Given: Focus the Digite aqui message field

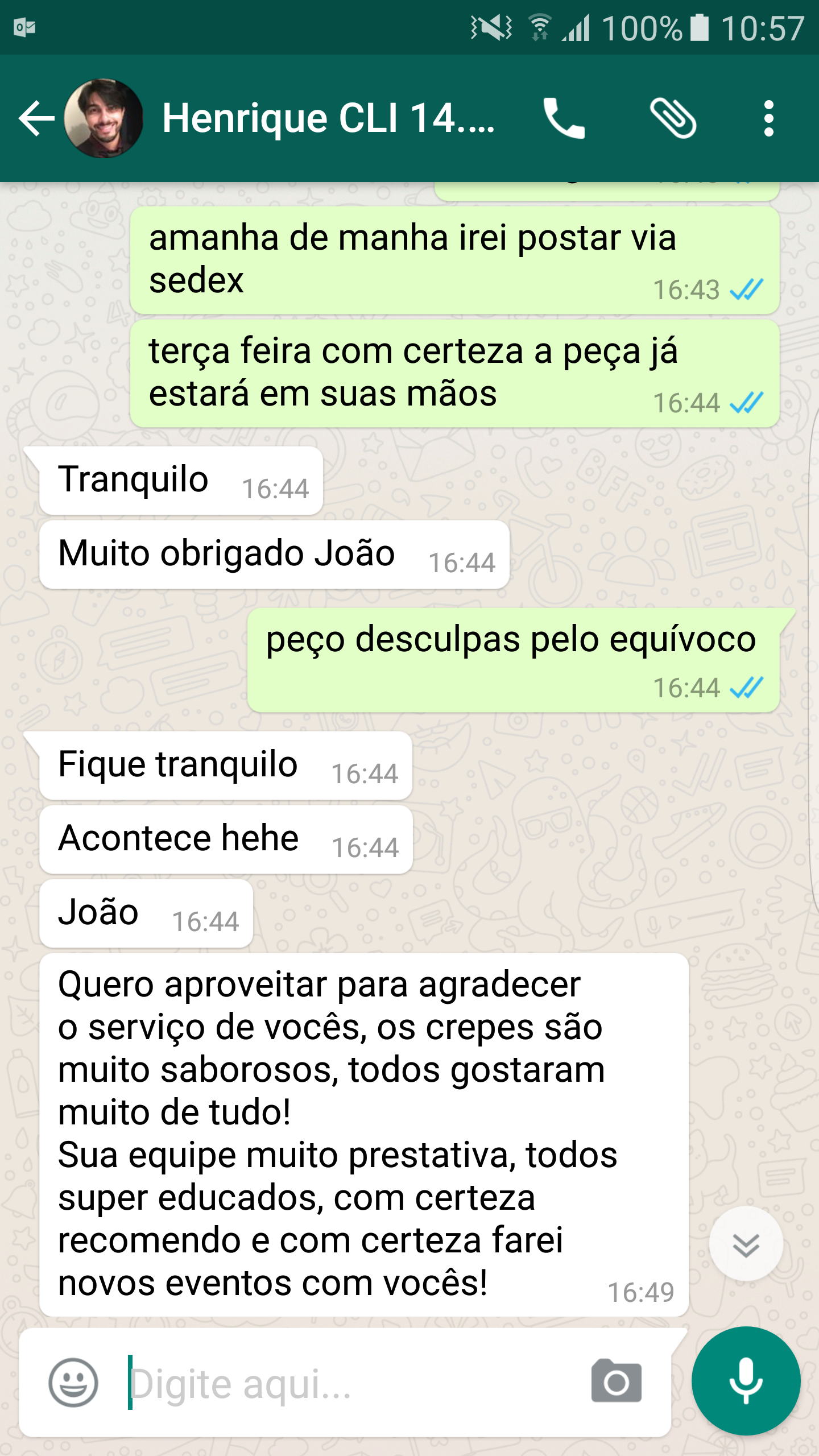Looking at the screenshot, I should [x=353, y=1383].
